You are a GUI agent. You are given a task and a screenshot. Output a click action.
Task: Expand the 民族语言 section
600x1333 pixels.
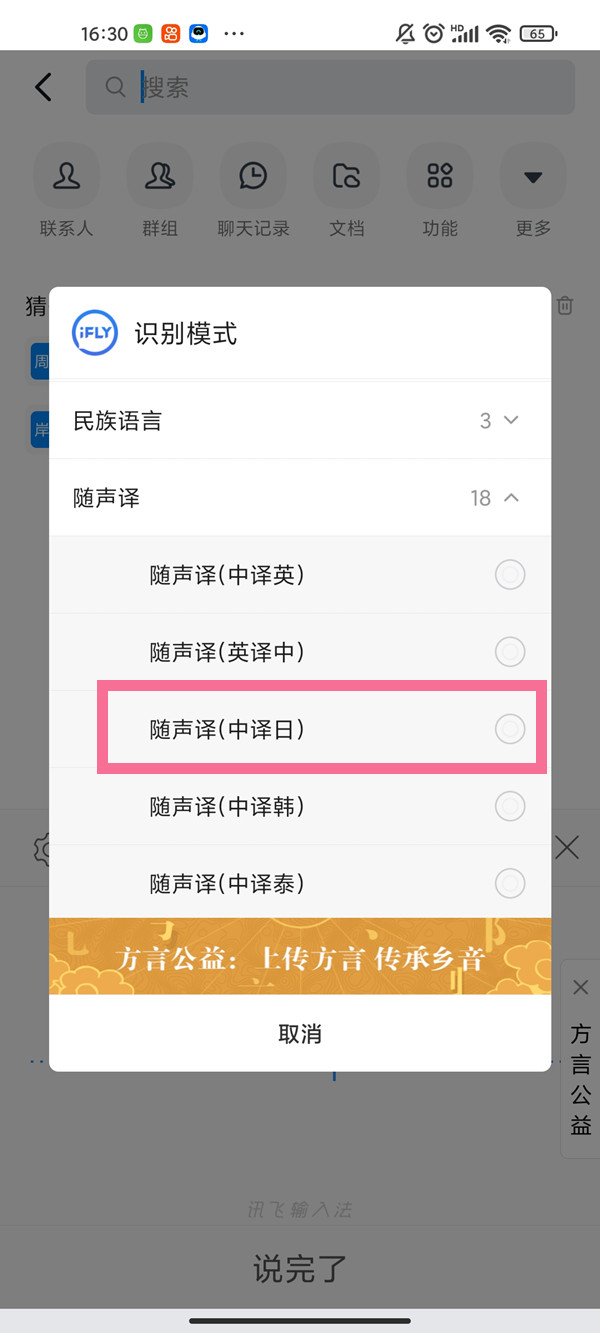coord(300,421)
